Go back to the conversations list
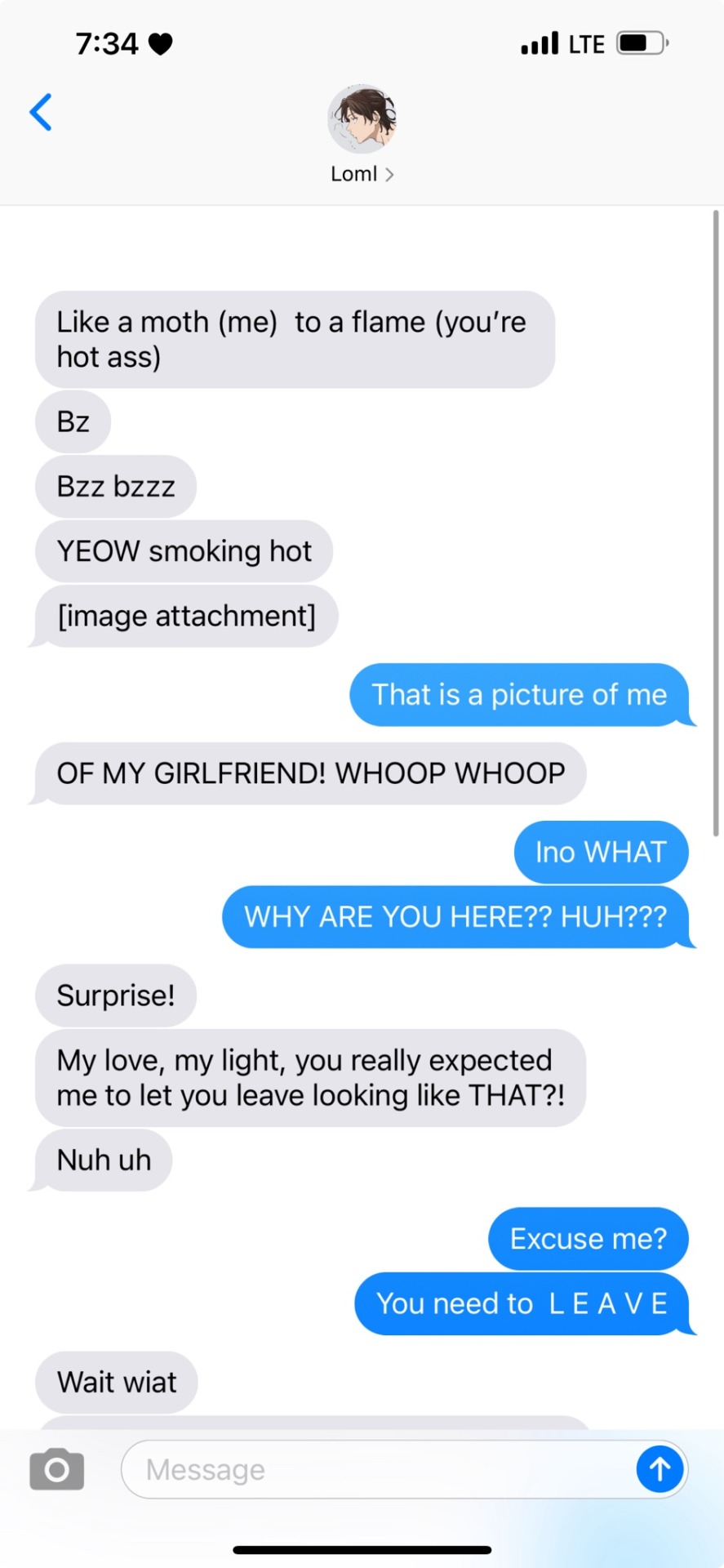This screenshot has height=1568, width=724. tap(41, 112)
